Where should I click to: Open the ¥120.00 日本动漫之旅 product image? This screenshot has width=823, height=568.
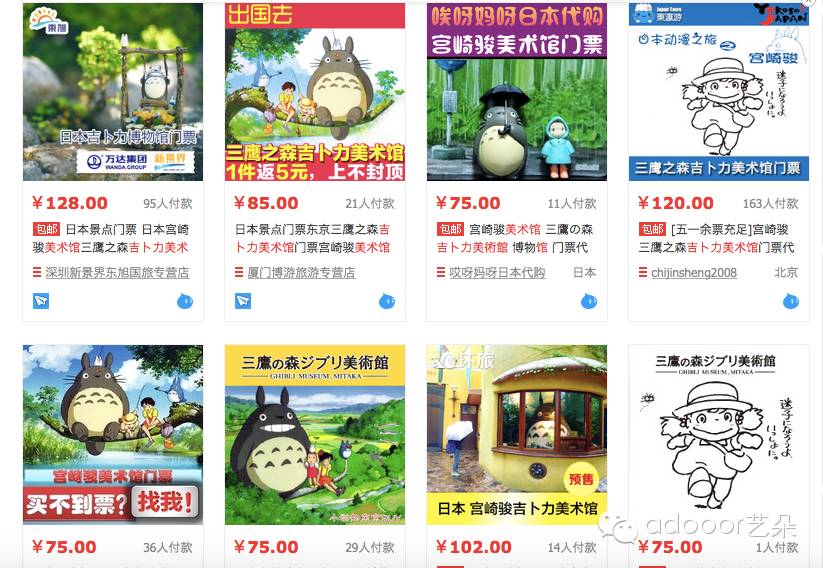(718, 92)
